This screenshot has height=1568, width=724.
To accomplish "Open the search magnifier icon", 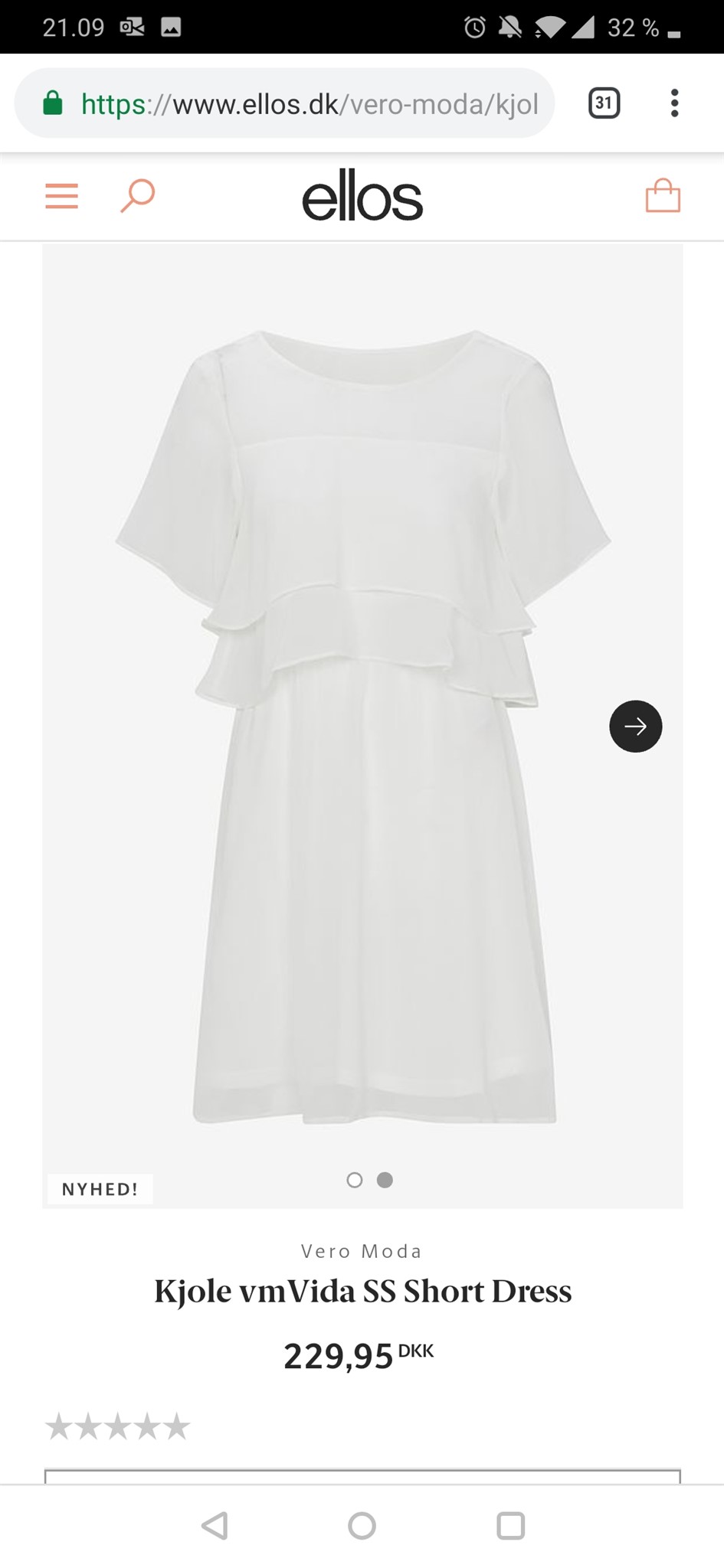I will 138,196.
